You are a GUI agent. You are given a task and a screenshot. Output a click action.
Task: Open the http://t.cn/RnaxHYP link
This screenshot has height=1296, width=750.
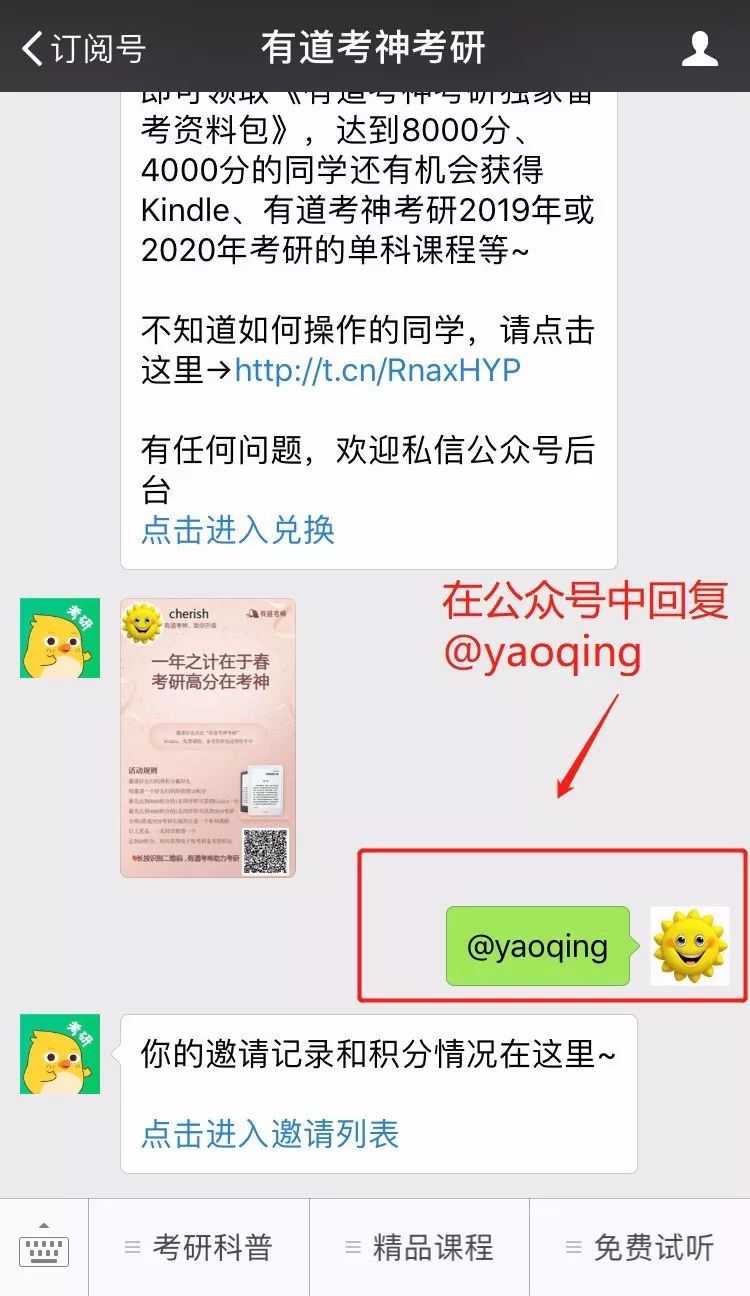(x=377, y=370)
